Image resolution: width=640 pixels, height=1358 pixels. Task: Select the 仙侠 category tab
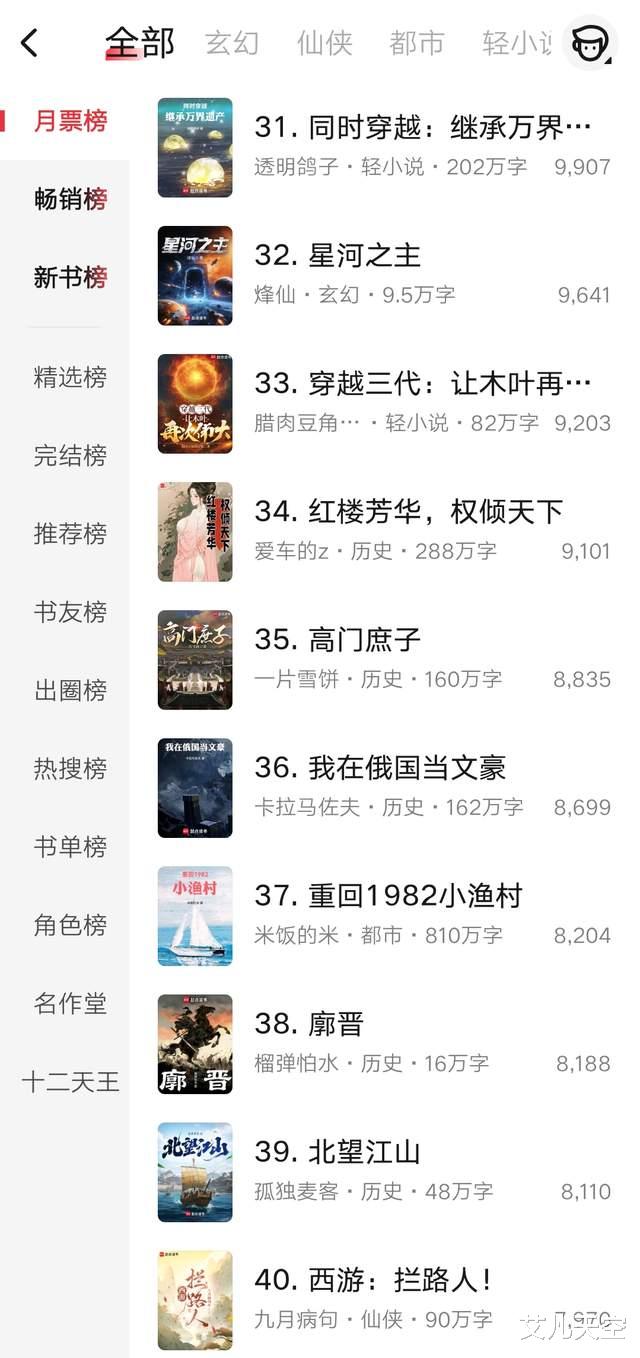coord(324,43)
